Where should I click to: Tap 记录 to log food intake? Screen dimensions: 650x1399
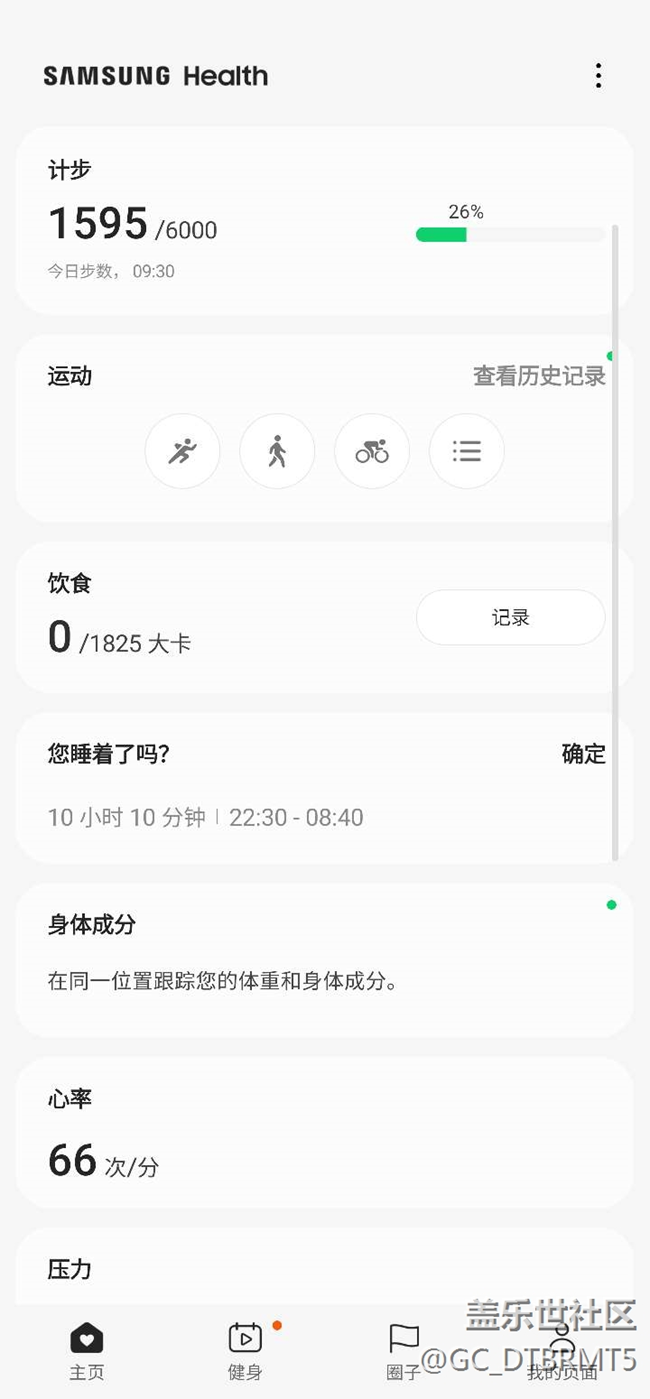click(x=510, y=618)
